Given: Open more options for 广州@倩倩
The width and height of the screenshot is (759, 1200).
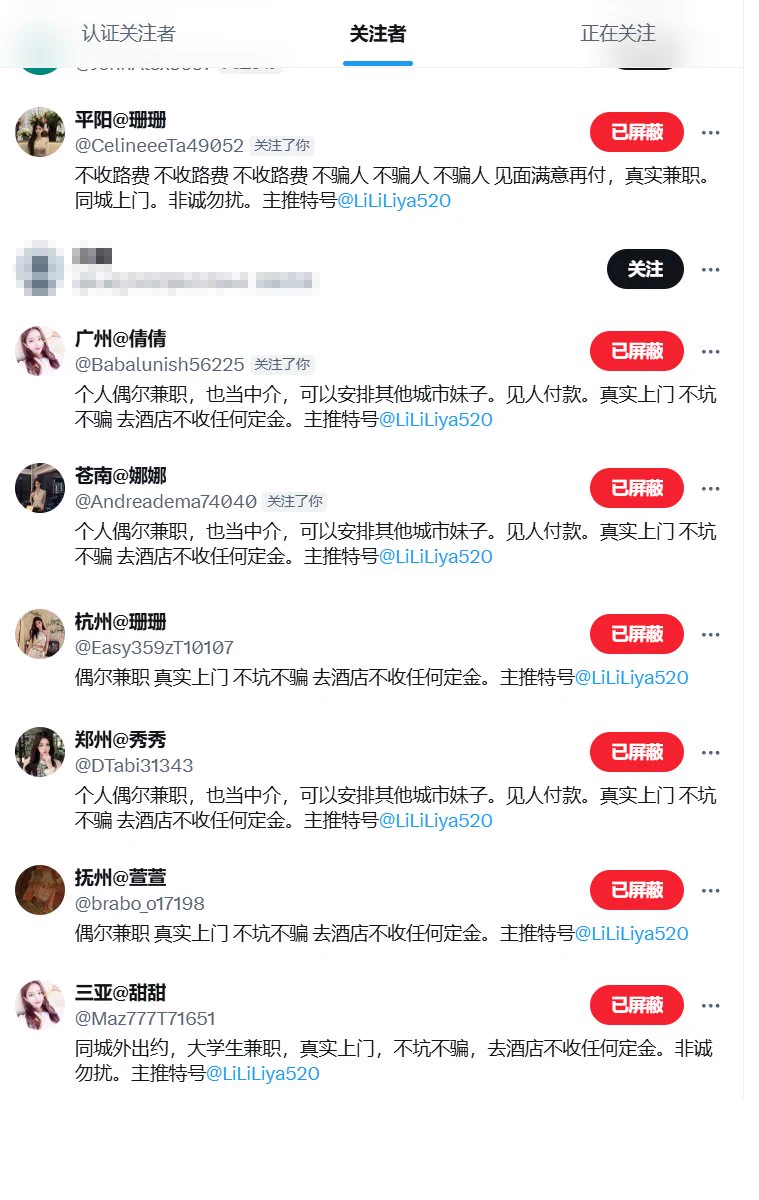Looking at the screenshot, I should [711, 351].
